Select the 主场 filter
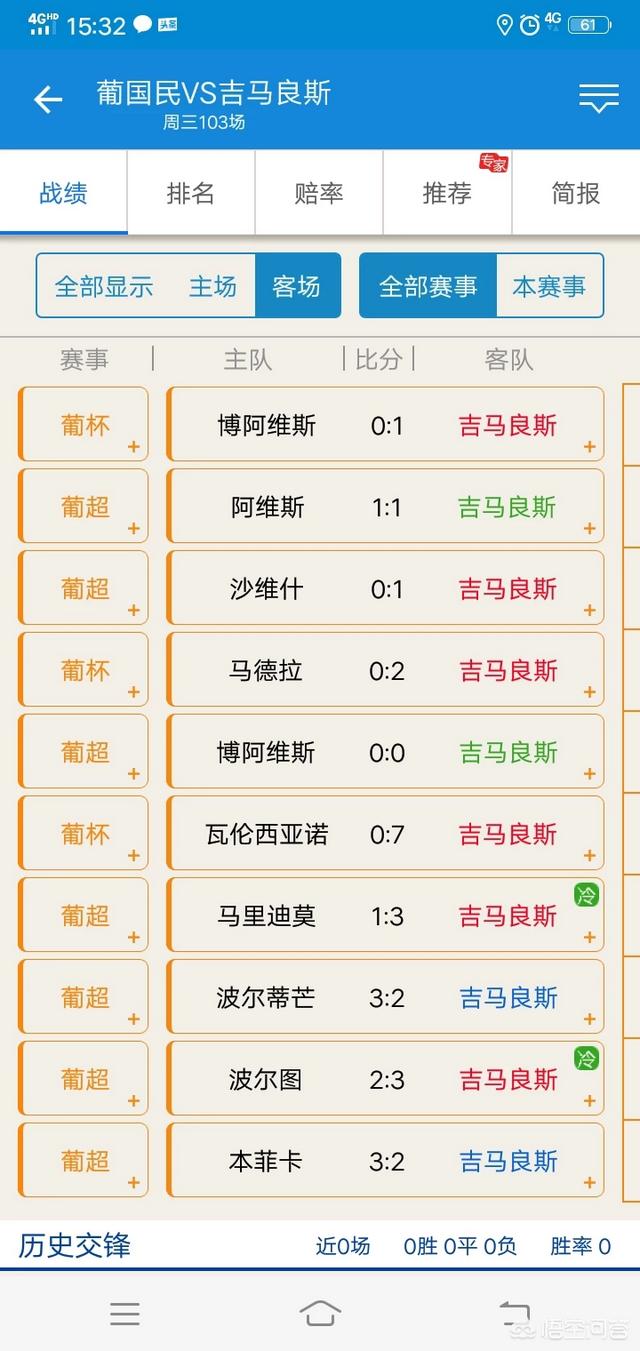 (213, 286)
